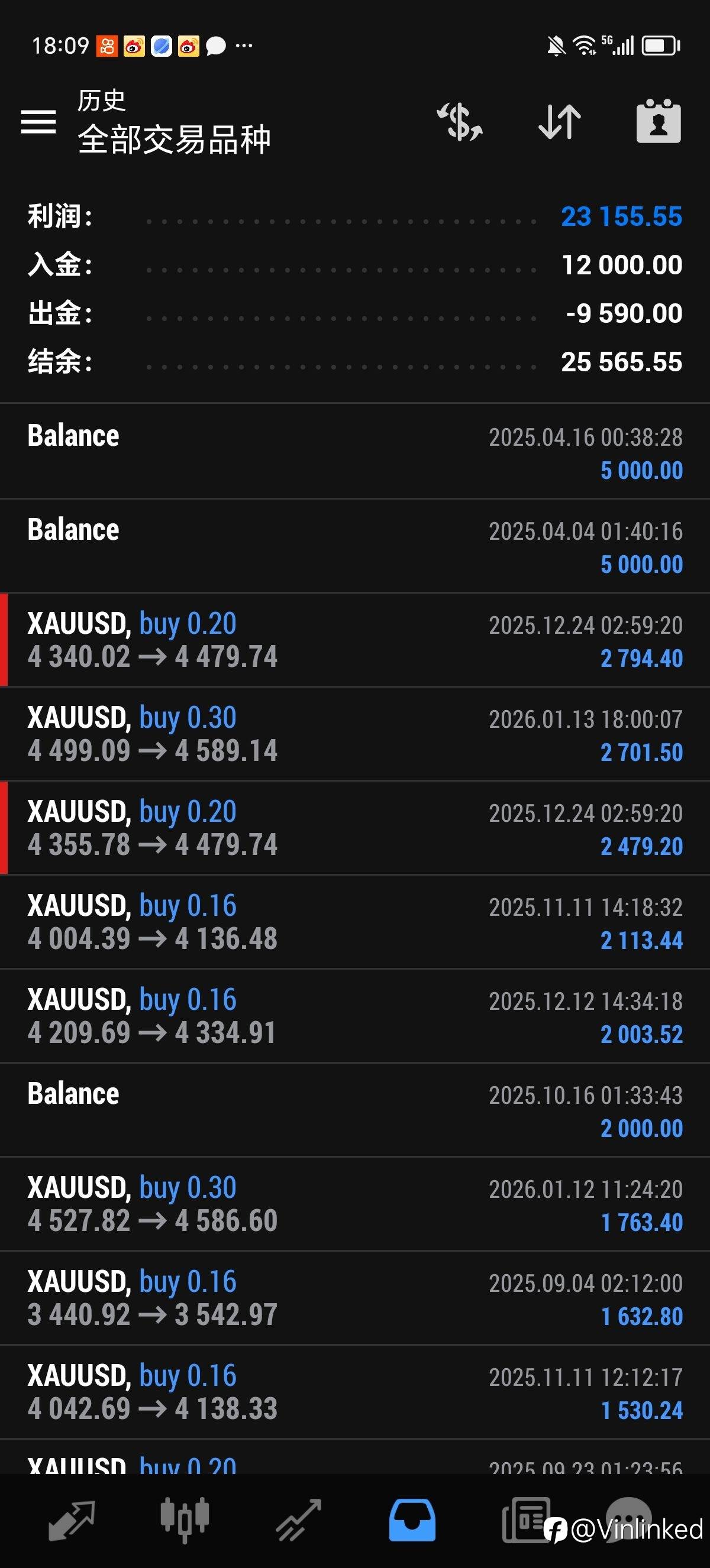View the XAUUSD trade with profit 1 632.80
The image size is (710, 1568).
(x=355, y=1298)
